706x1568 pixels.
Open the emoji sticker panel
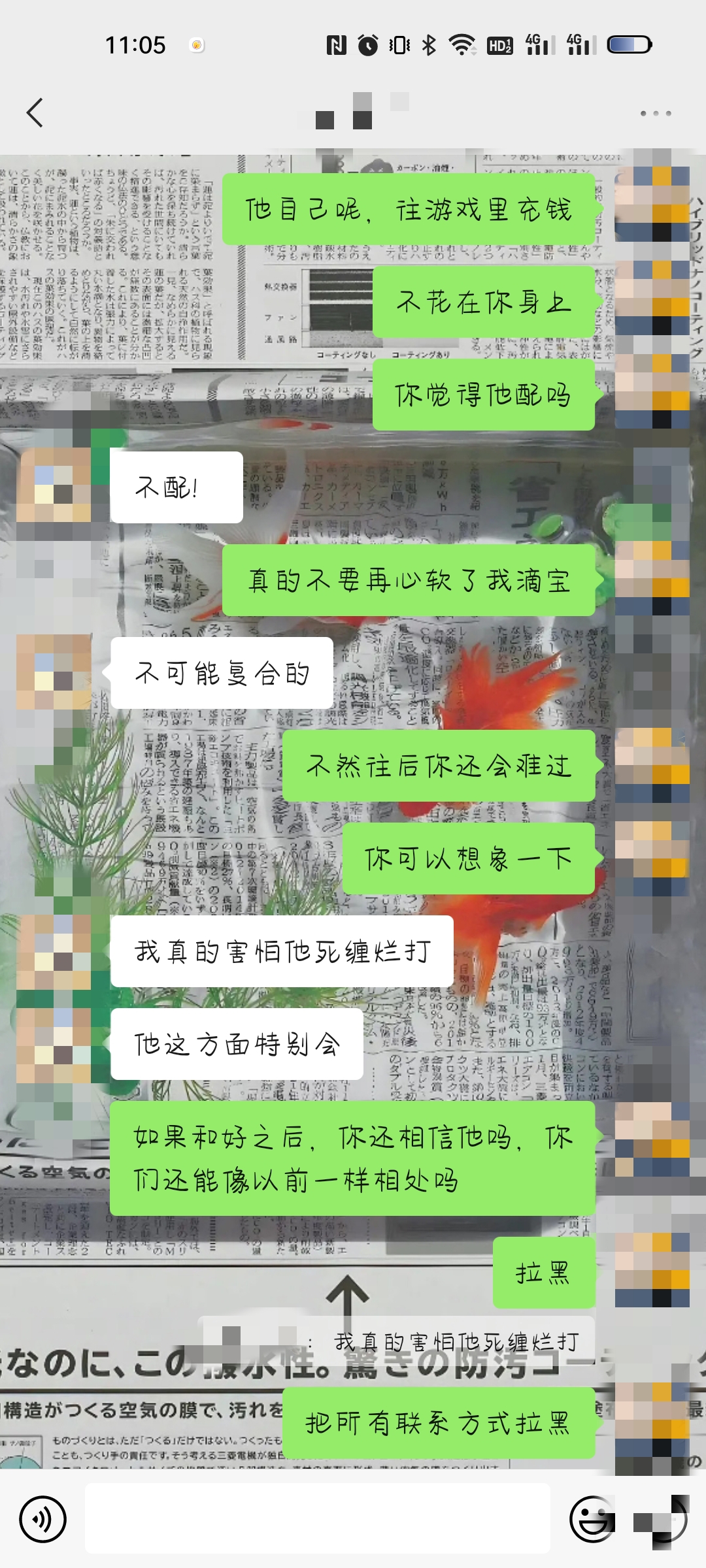point(592,1519)
